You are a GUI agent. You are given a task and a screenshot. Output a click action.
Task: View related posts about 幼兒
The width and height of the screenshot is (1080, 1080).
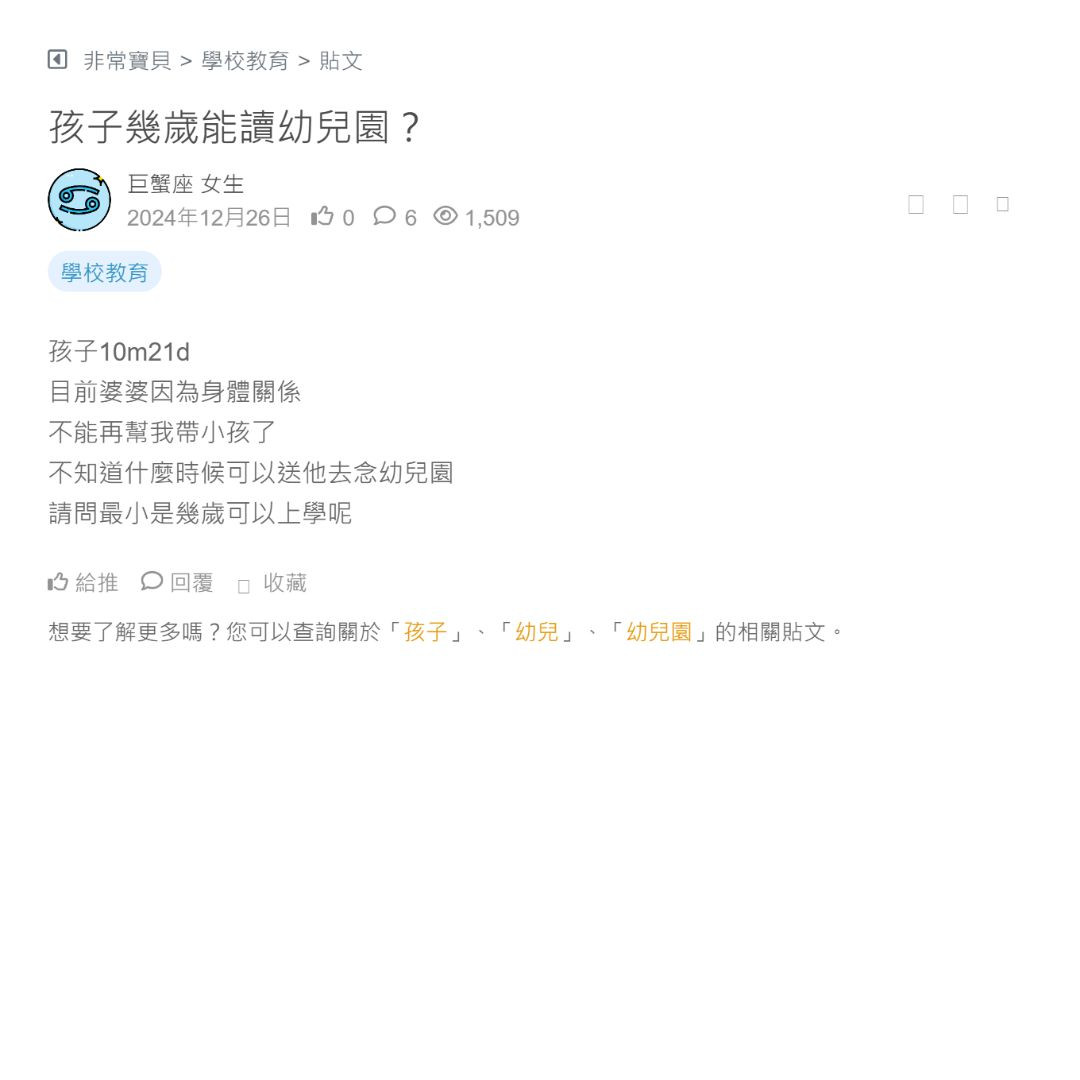(x=537, y=632)
